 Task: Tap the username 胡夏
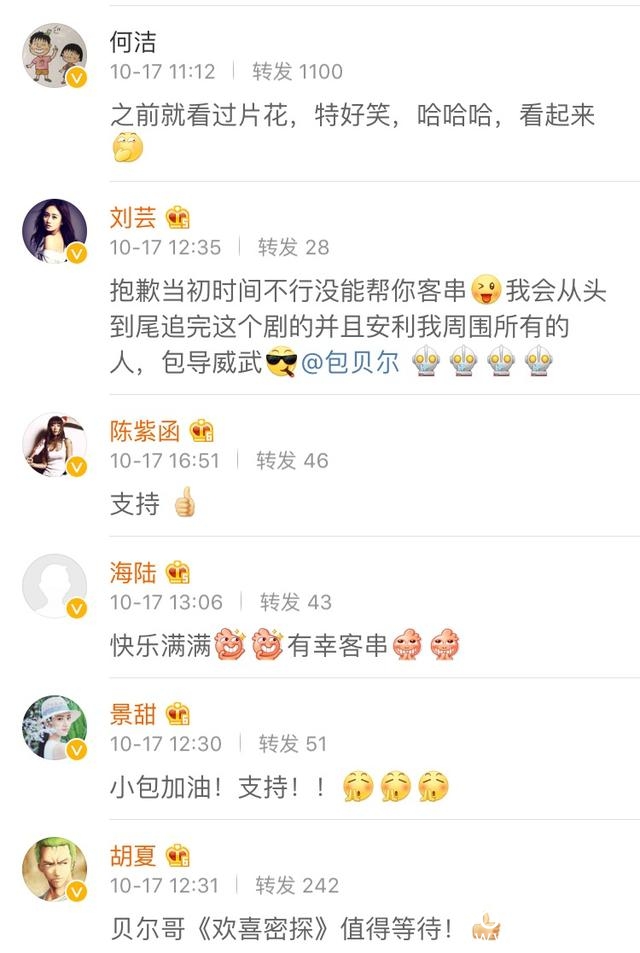pyautogui.click(x=132, y=856)
